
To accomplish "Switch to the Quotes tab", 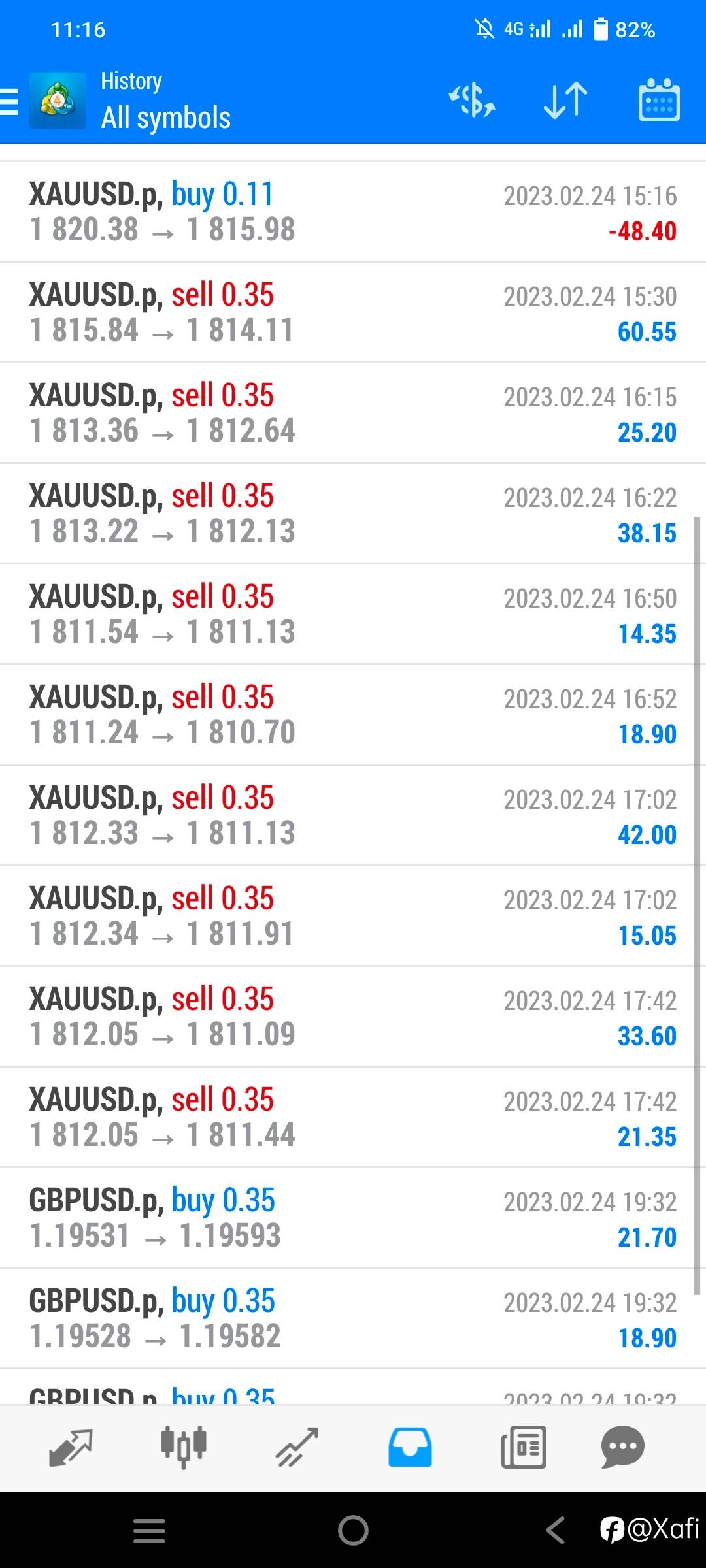I will pyautogui.click(x=71, y=1448).
